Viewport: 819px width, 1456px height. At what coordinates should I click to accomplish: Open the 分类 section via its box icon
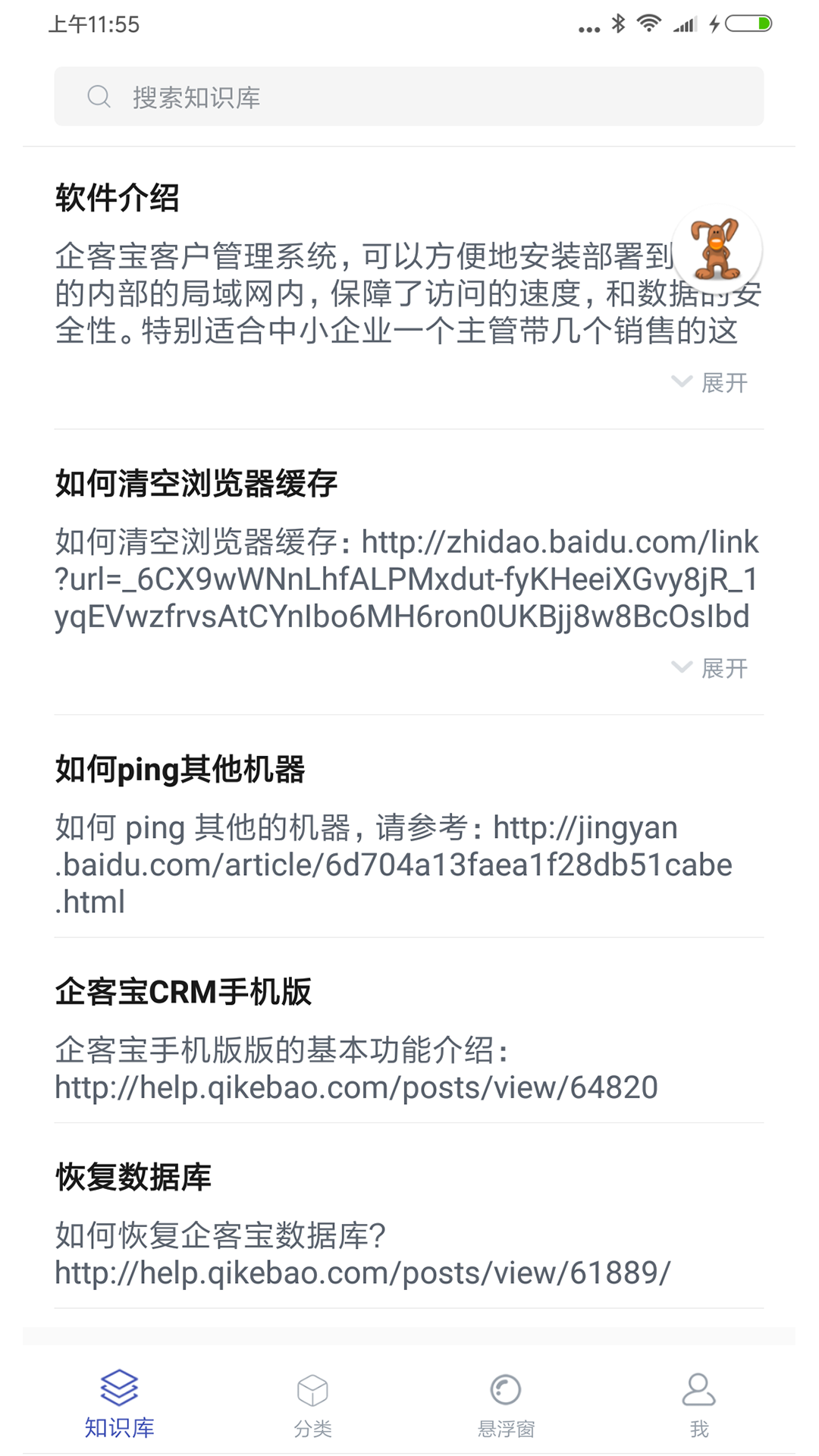click(x=313, y=1392)
